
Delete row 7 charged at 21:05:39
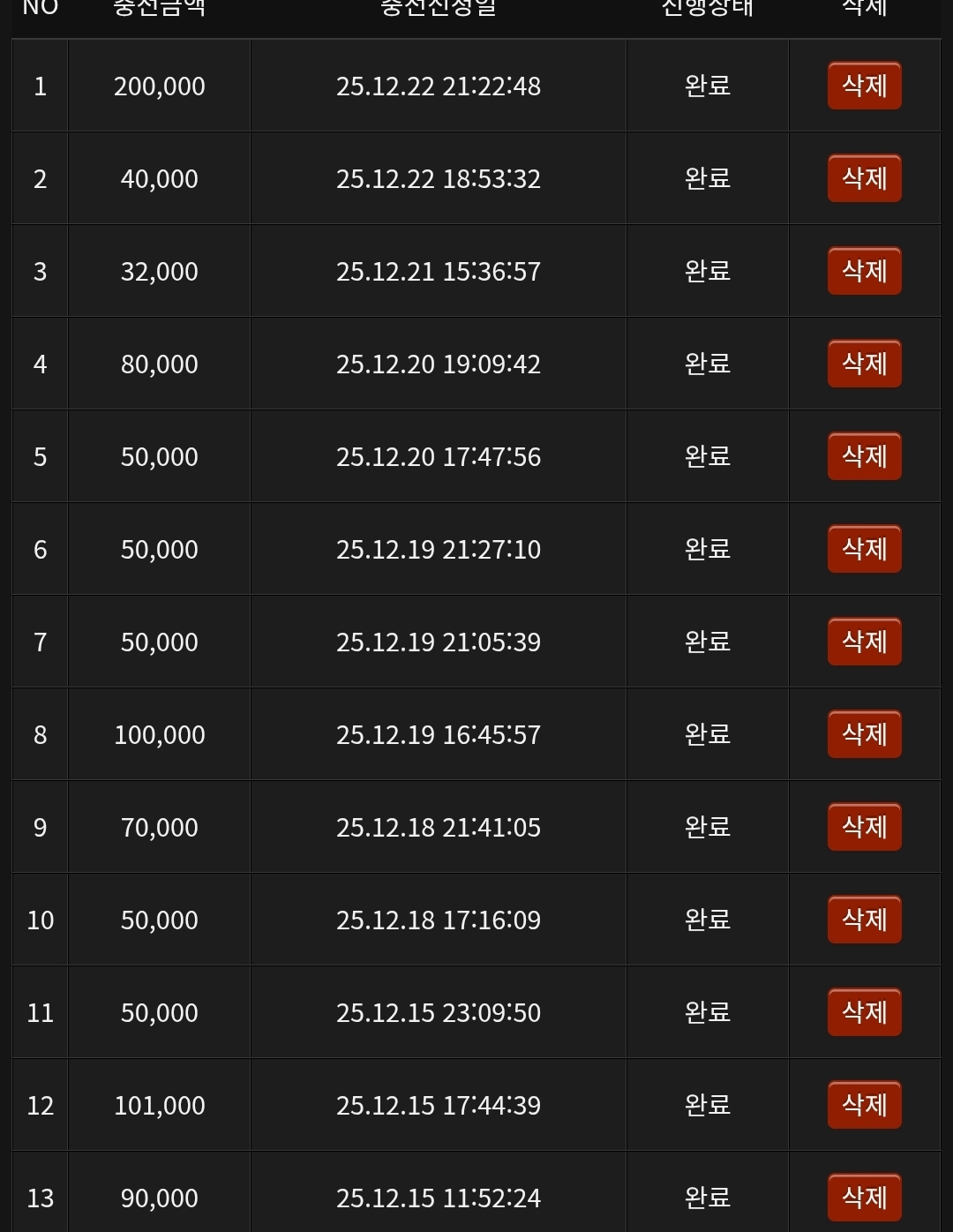point(864,642)
